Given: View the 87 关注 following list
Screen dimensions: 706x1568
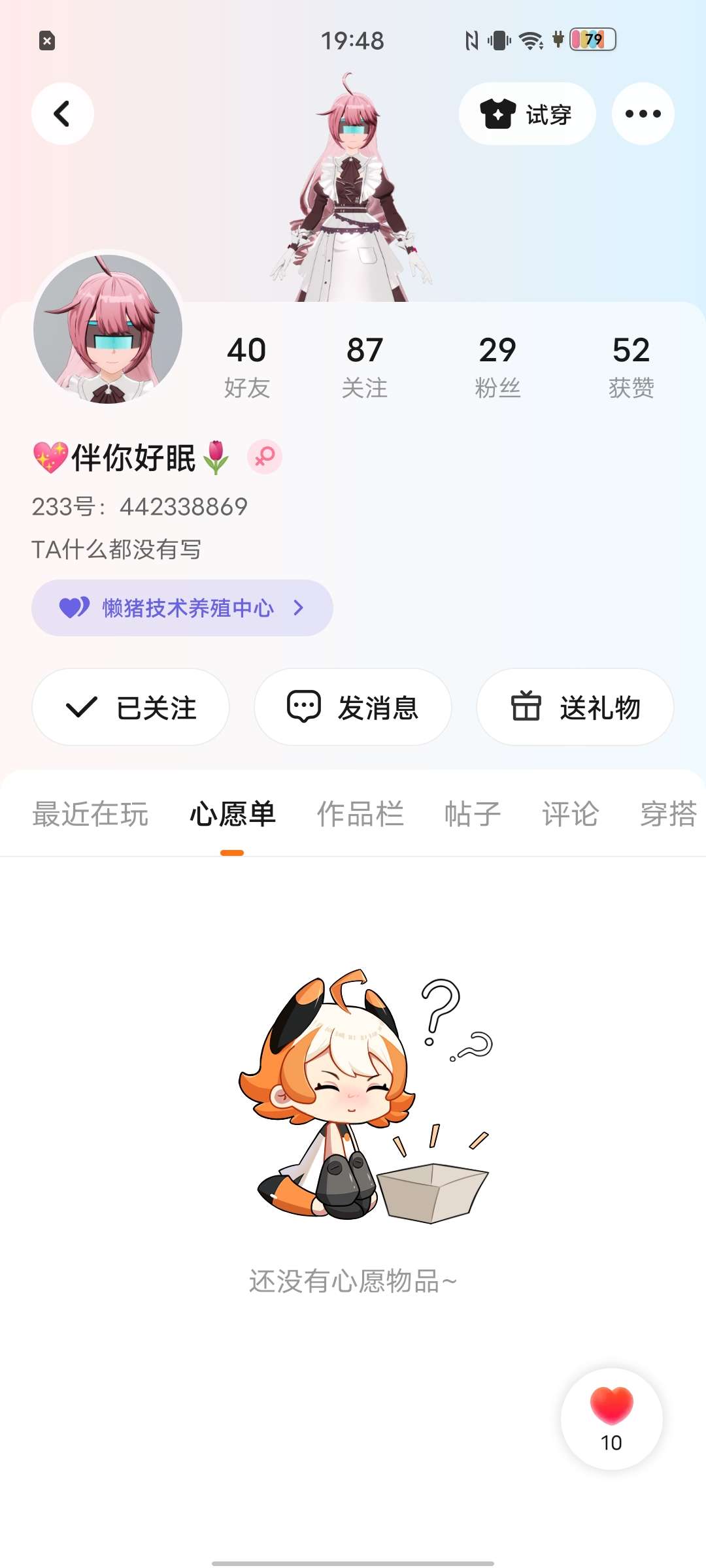Looking at the screenshot, I should click(364, 366).
